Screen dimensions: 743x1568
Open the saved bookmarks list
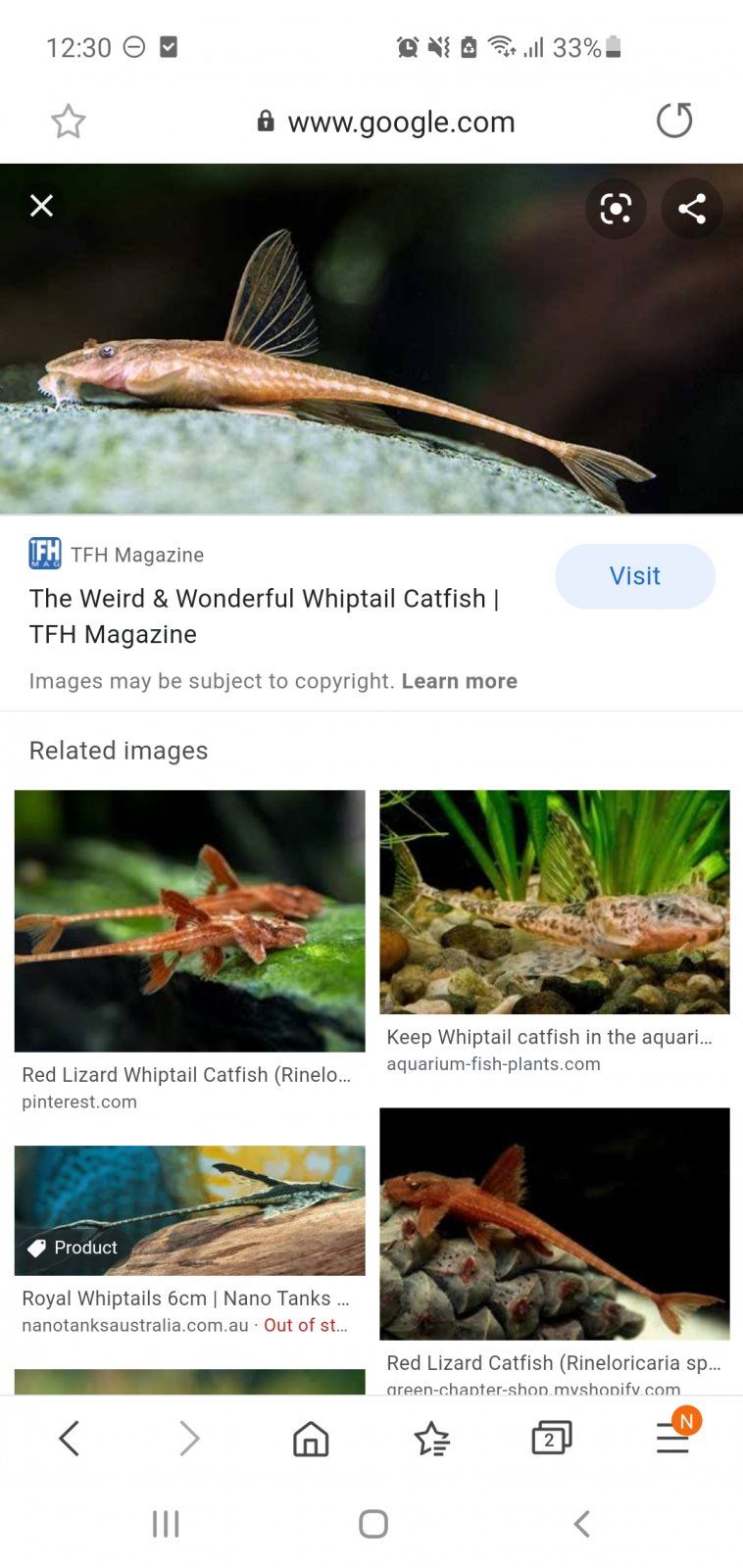pos(431,1439)
